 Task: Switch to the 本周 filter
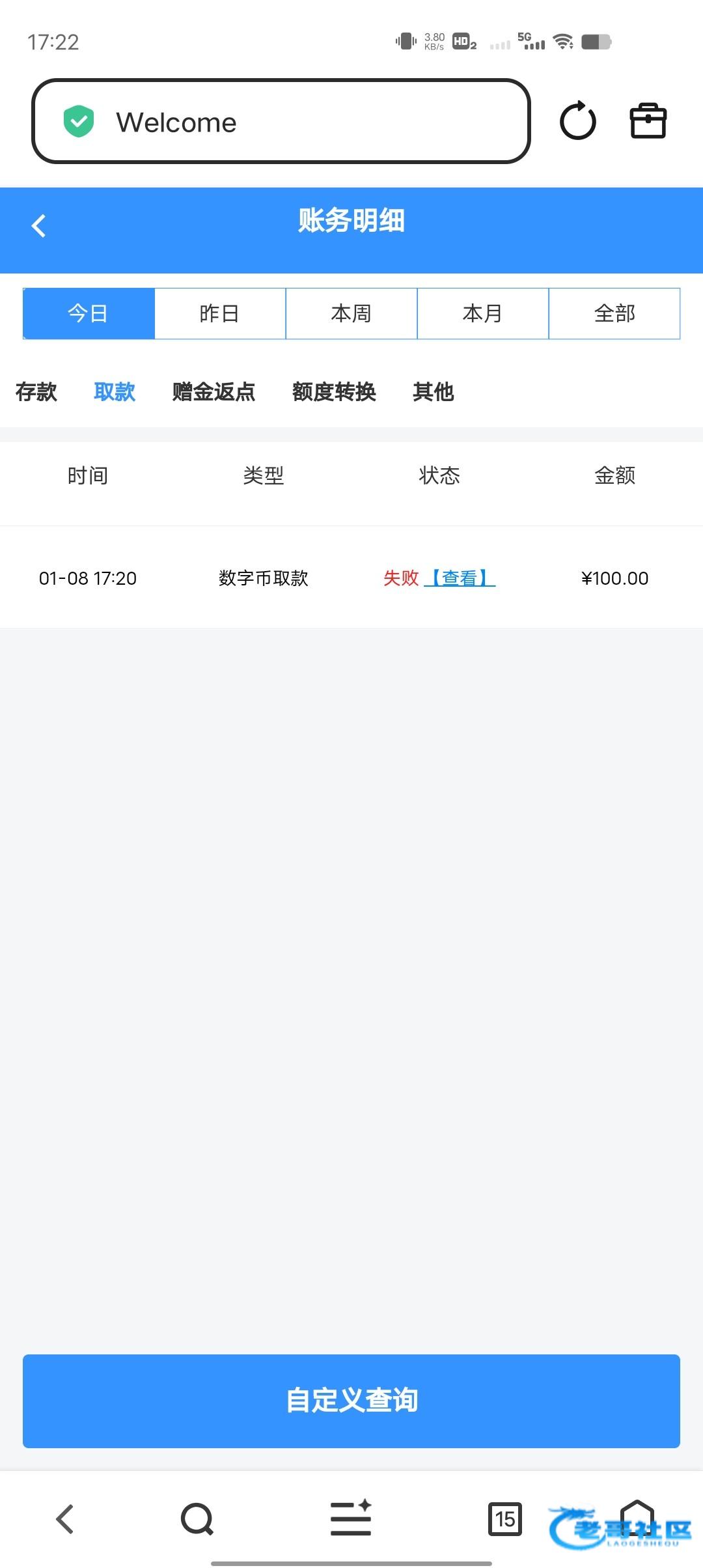(351, 313)
